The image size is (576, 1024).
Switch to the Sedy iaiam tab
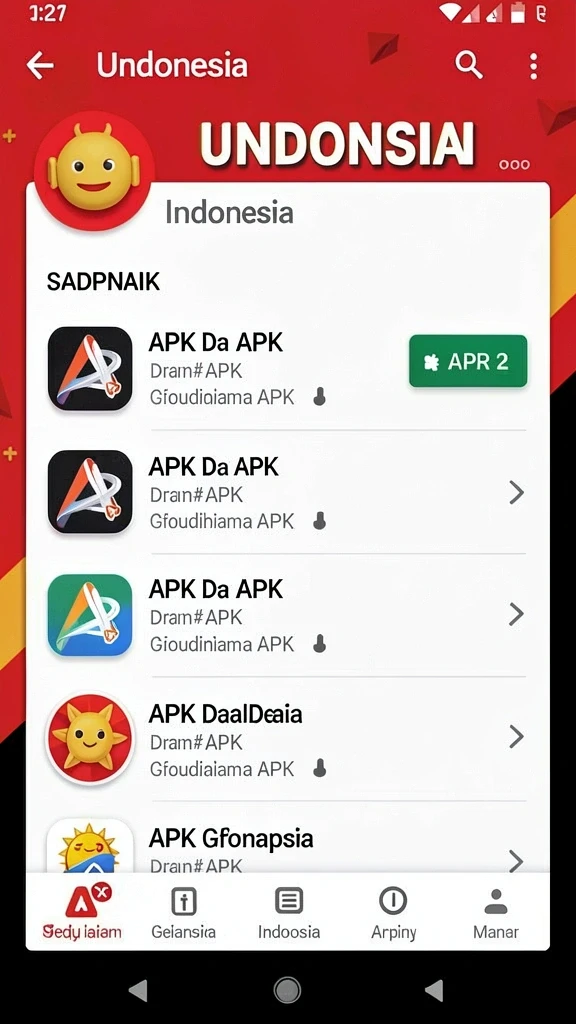point(82,912)
